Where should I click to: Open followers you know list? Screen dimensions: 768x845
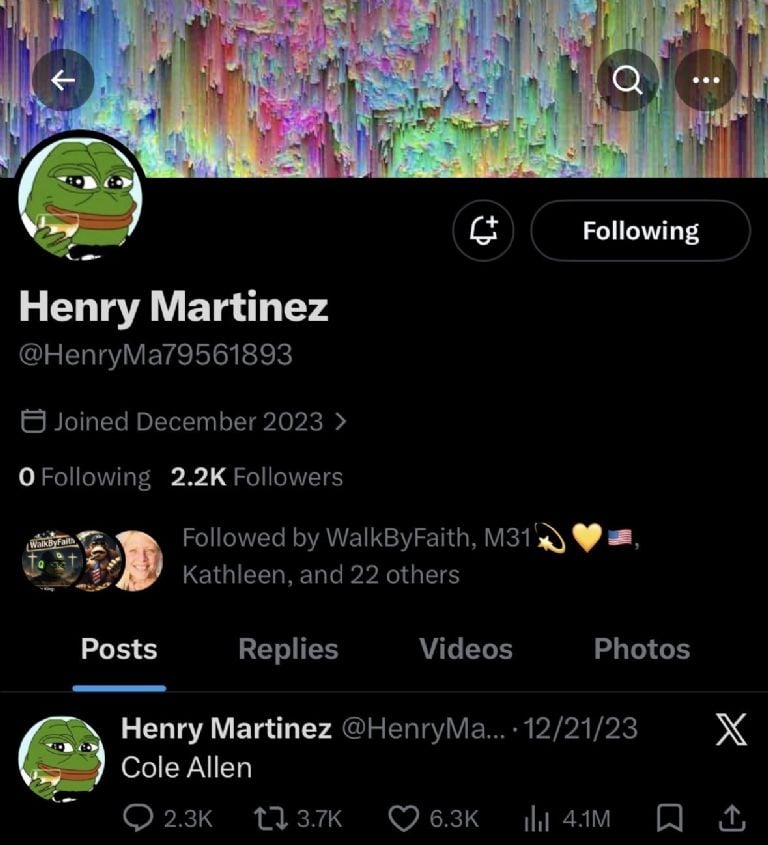coord(320,556)
